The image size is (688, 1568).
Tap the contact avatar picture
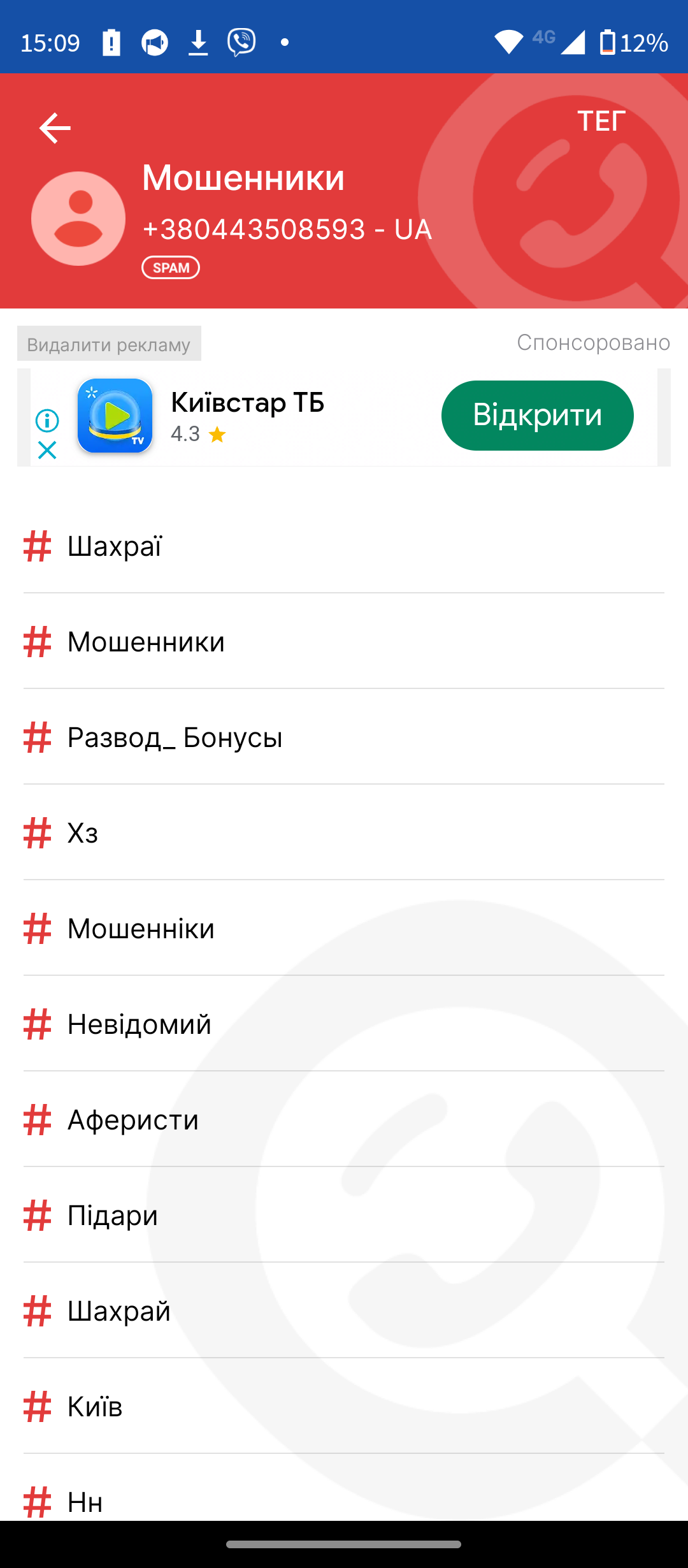coord(78,219)
